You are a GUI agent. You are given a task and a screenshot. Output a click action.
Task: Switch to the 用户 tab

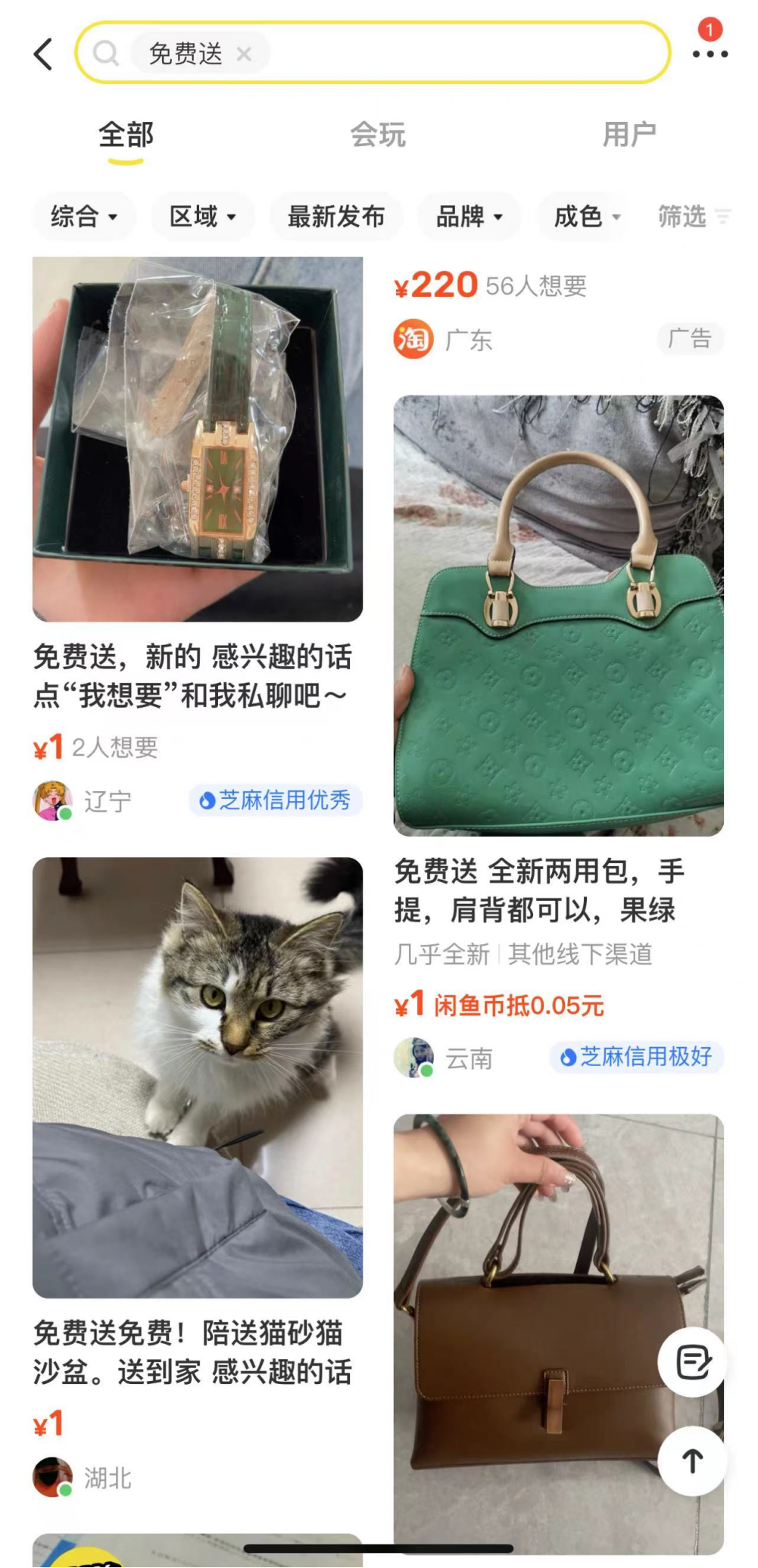[x=629, y=135]
